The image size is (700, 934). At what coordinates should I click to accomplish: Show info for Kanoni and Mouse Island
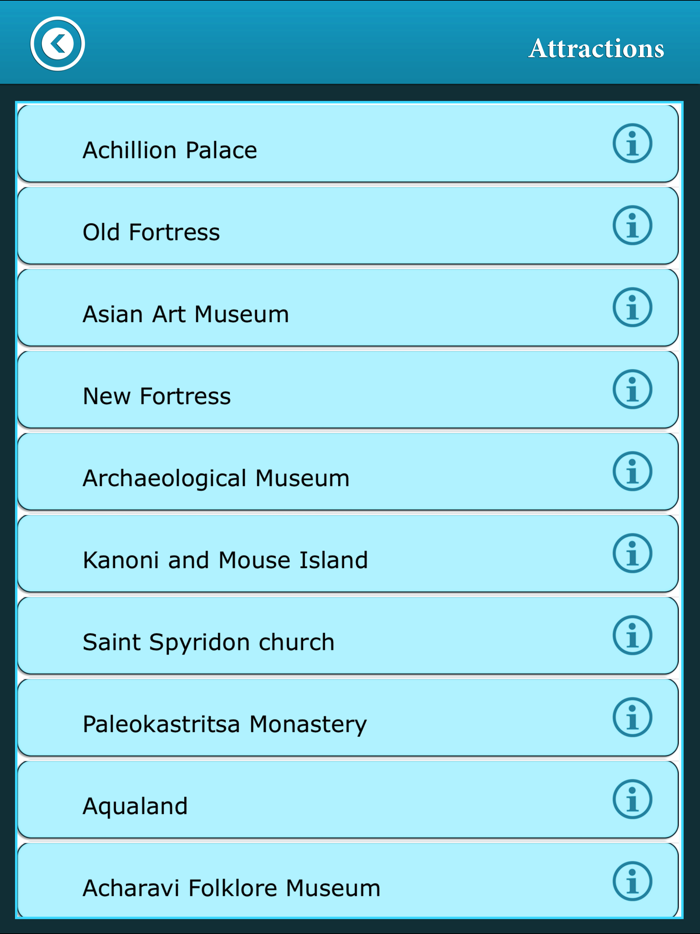click(x=632, y=554)
